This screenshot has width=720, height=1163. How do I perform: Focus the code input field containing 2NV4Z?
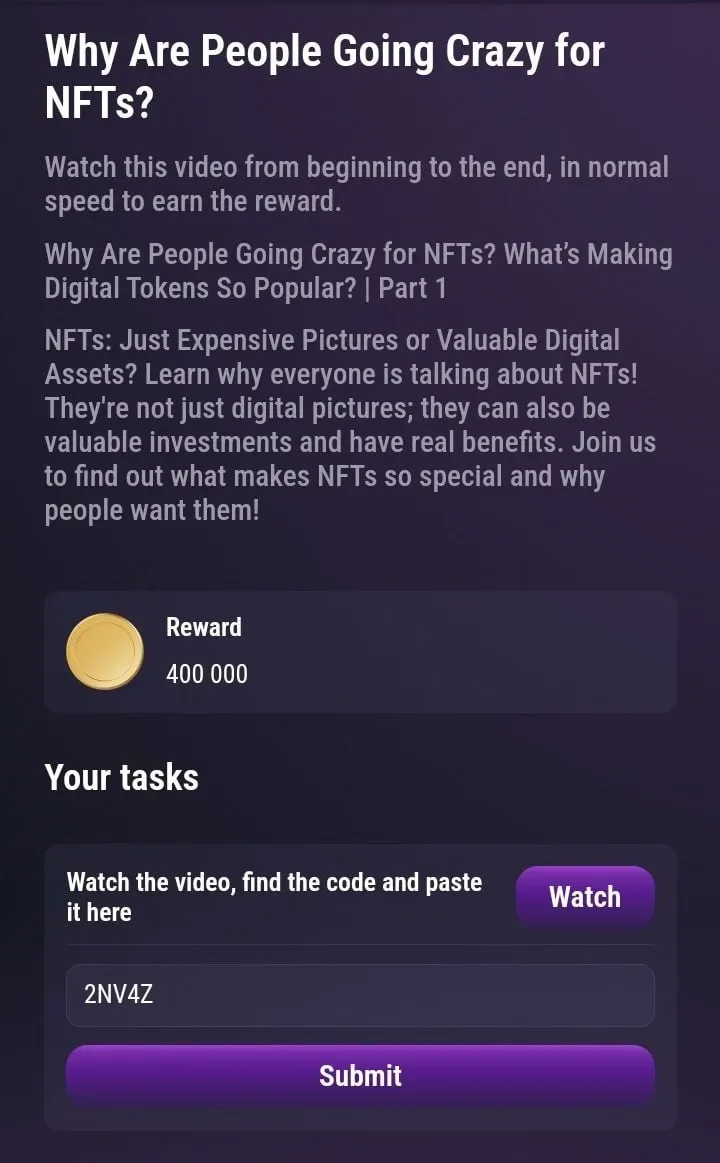(x=360, y=995)
